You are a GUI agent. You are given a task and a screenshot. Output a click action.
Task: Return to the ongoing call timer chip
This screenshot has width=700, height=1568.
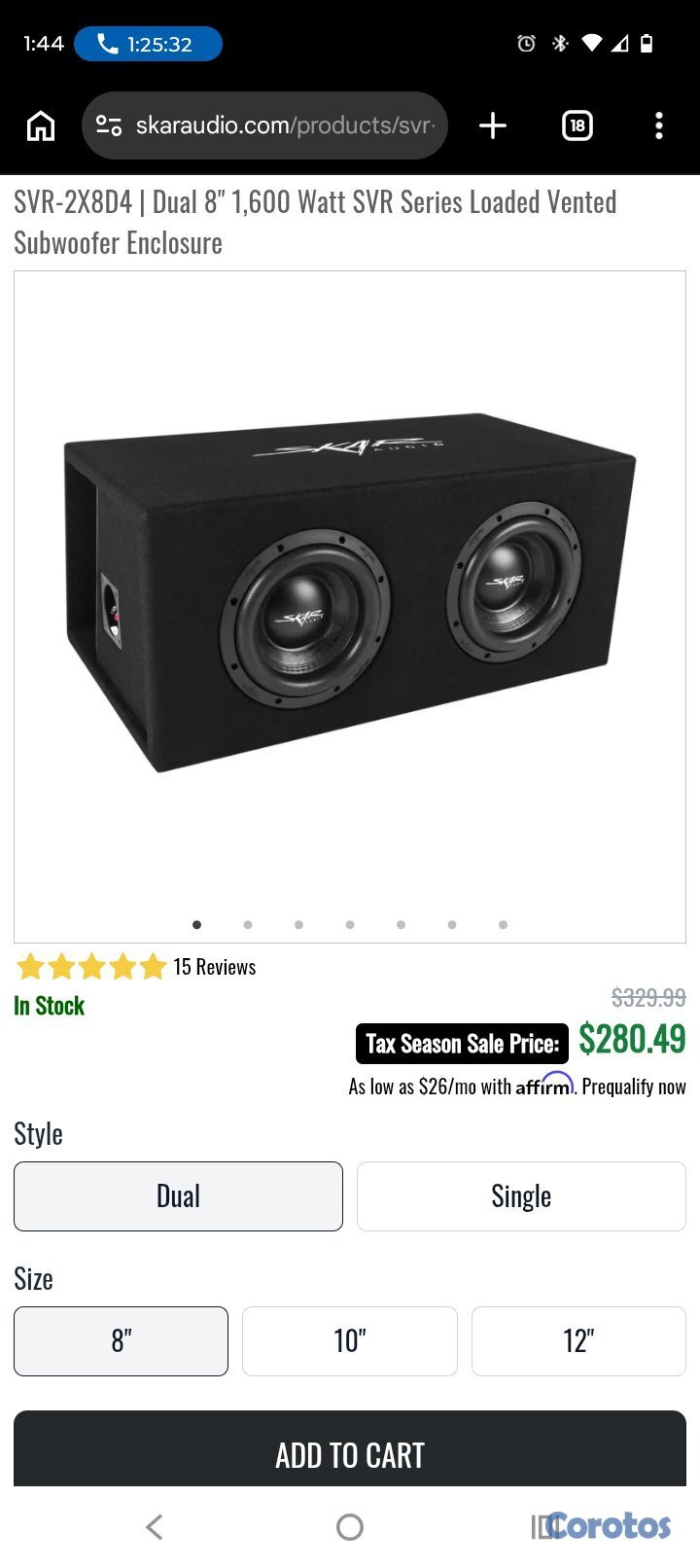[148, 44]
